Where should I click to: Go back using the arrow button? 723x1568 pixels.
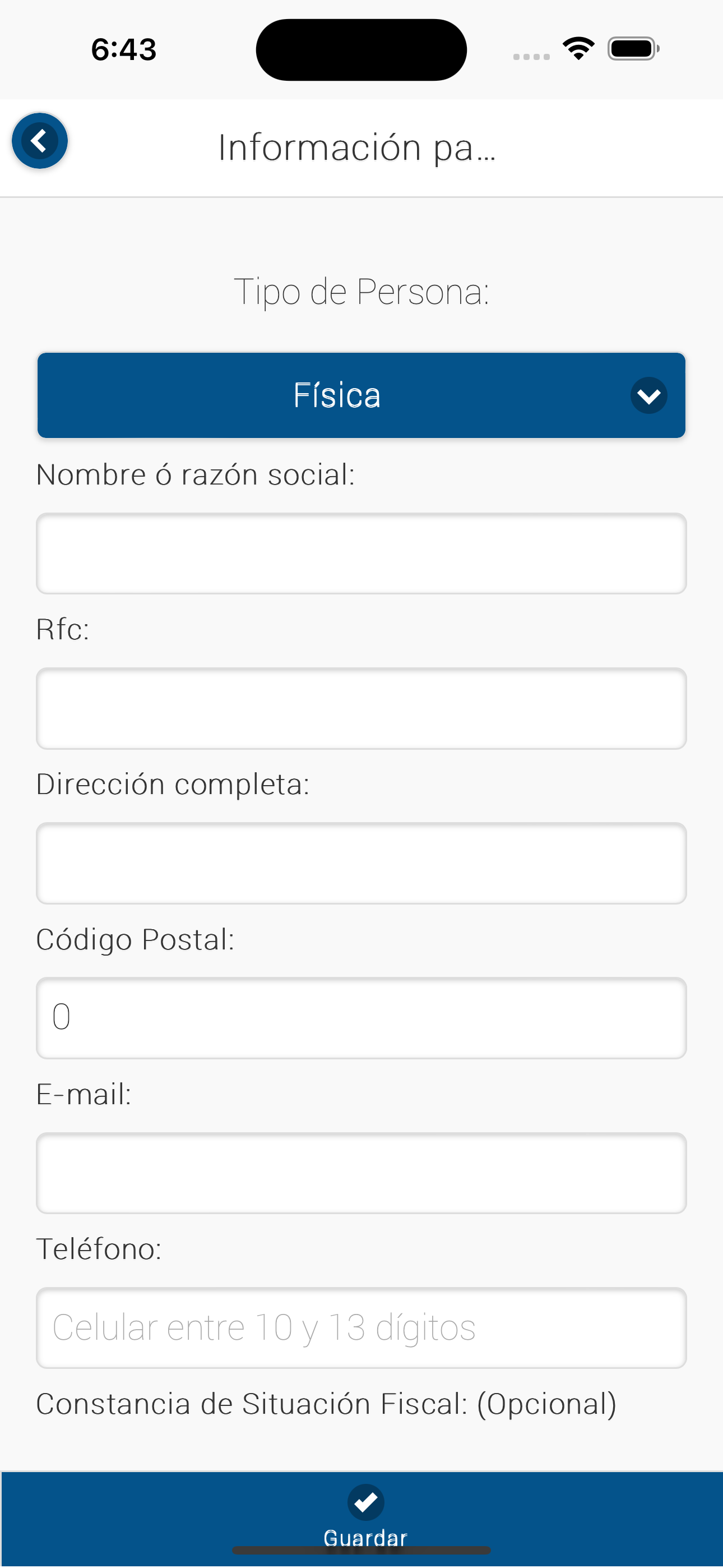coord(40,141)
